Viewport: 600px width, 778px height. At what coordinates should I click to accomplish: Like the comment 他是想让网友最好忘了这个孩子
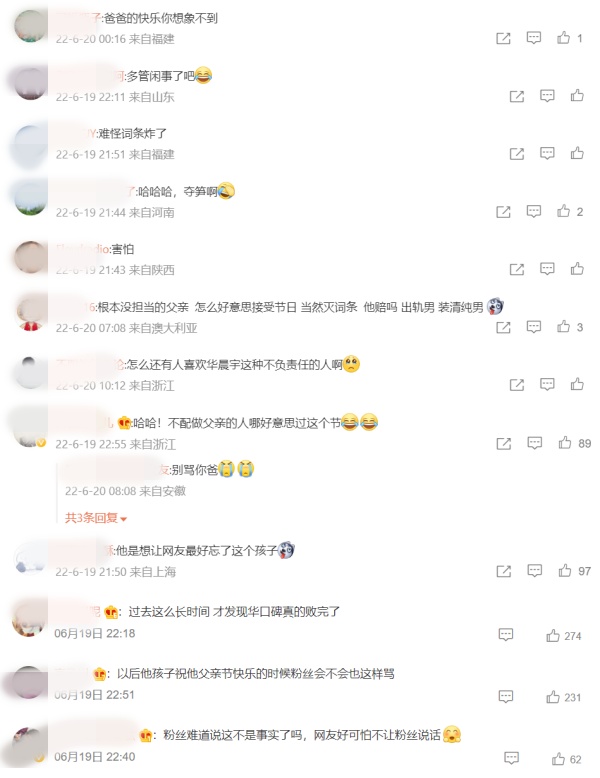click(x=564, y=571)
